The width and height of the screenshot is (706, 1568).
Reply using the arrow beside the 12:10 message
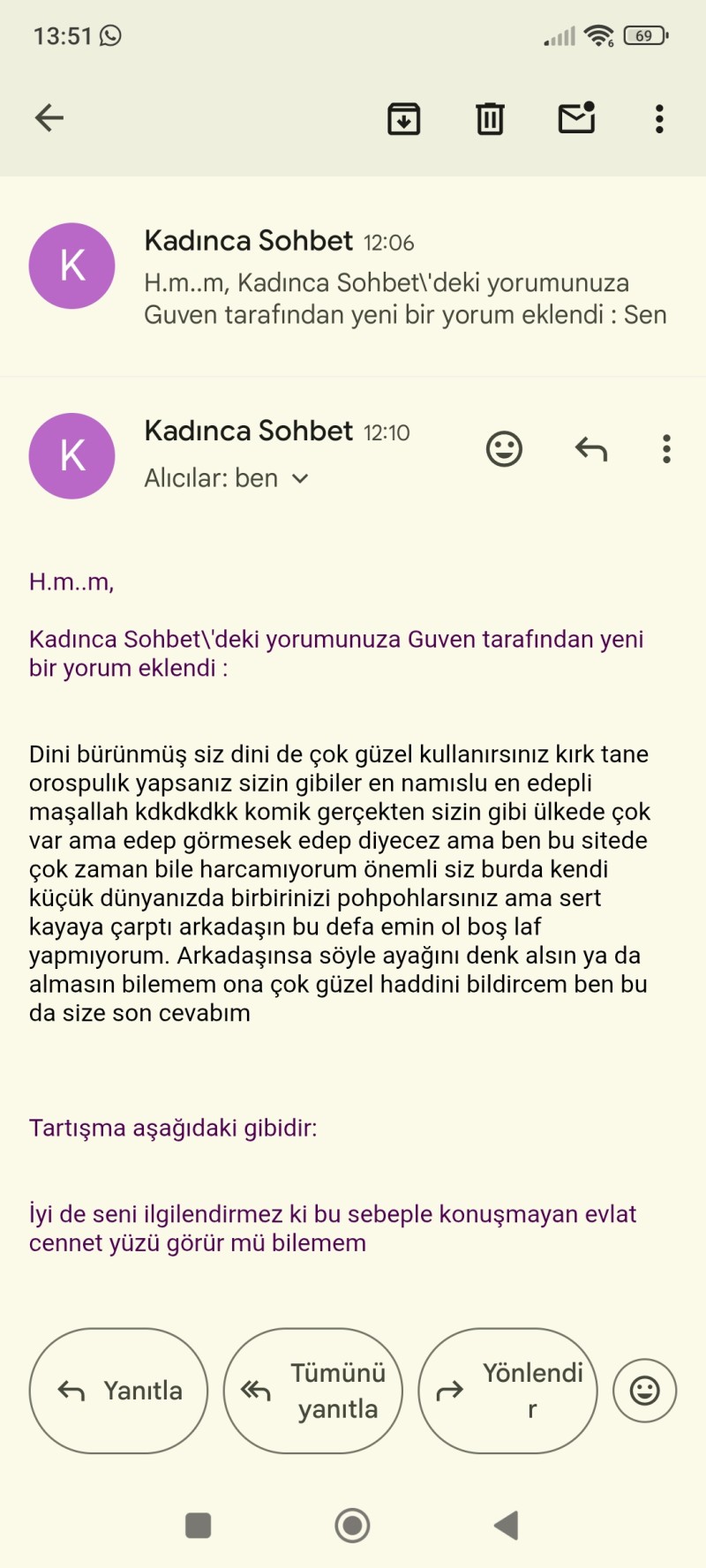point(591,449)
